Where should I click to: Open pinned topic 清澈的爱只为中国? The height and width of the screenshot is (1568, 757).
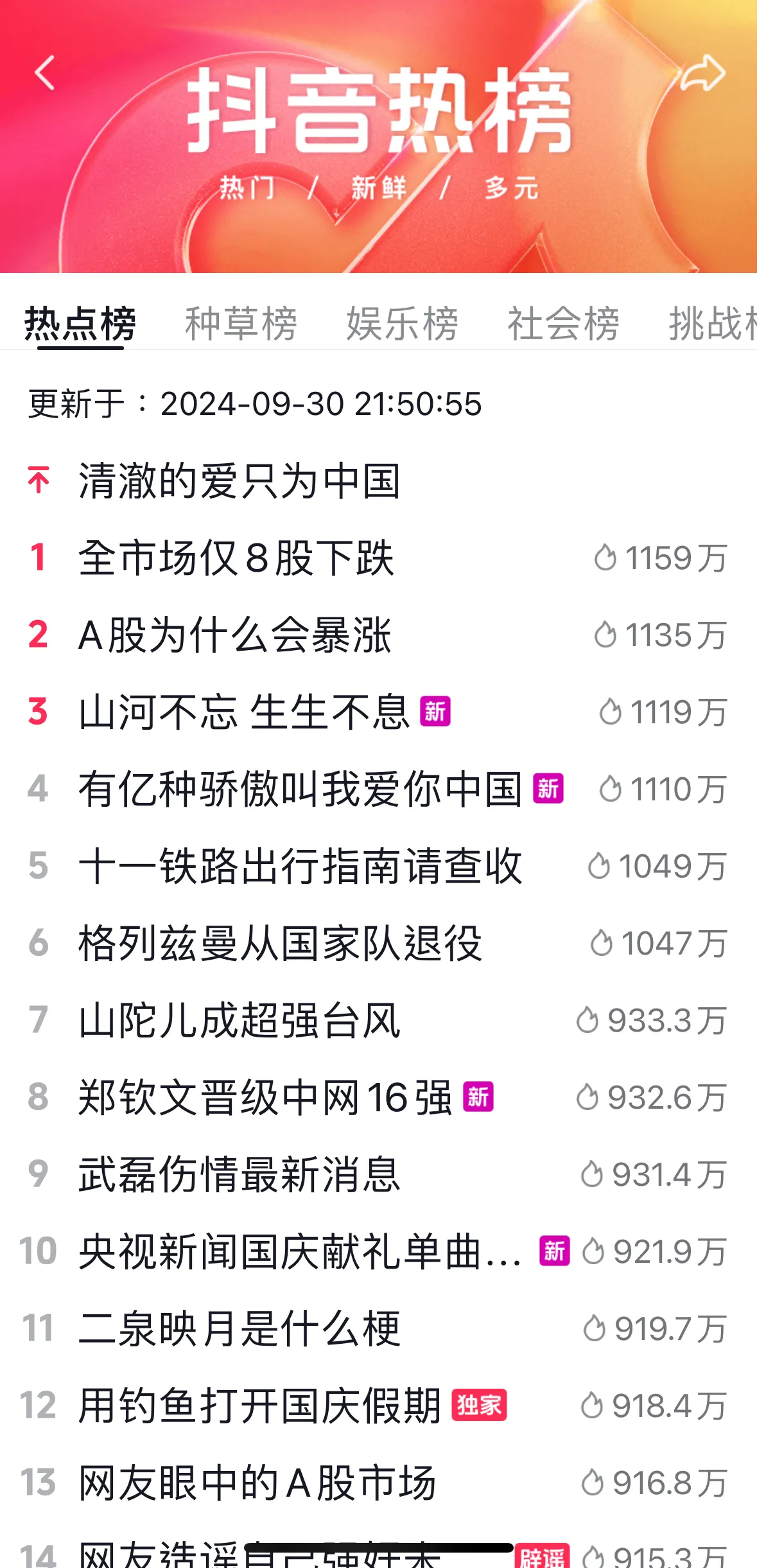click(x=239, y=480)
